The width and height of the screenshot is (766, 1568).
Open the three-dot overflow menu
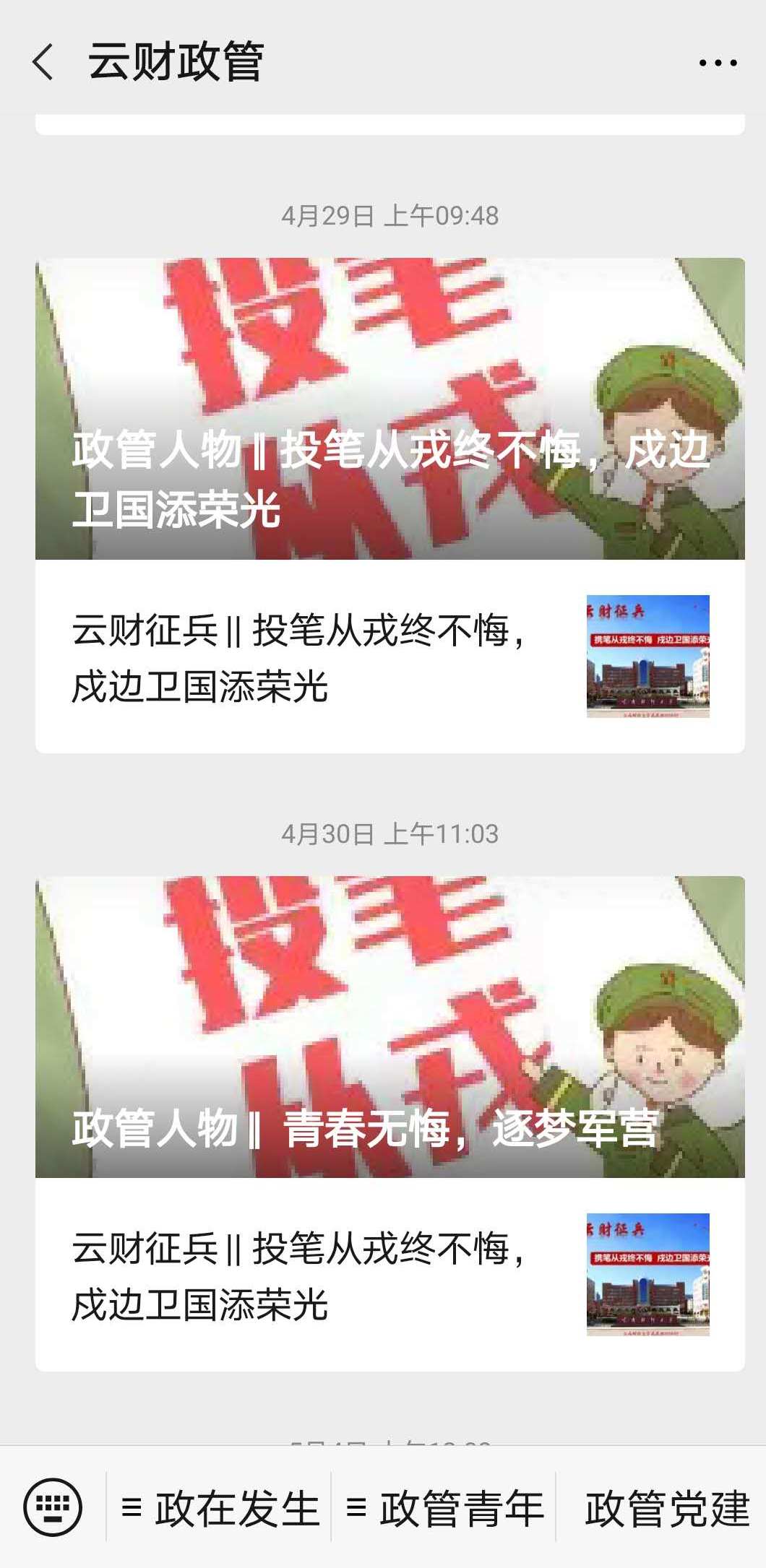(x=718, y=63)
